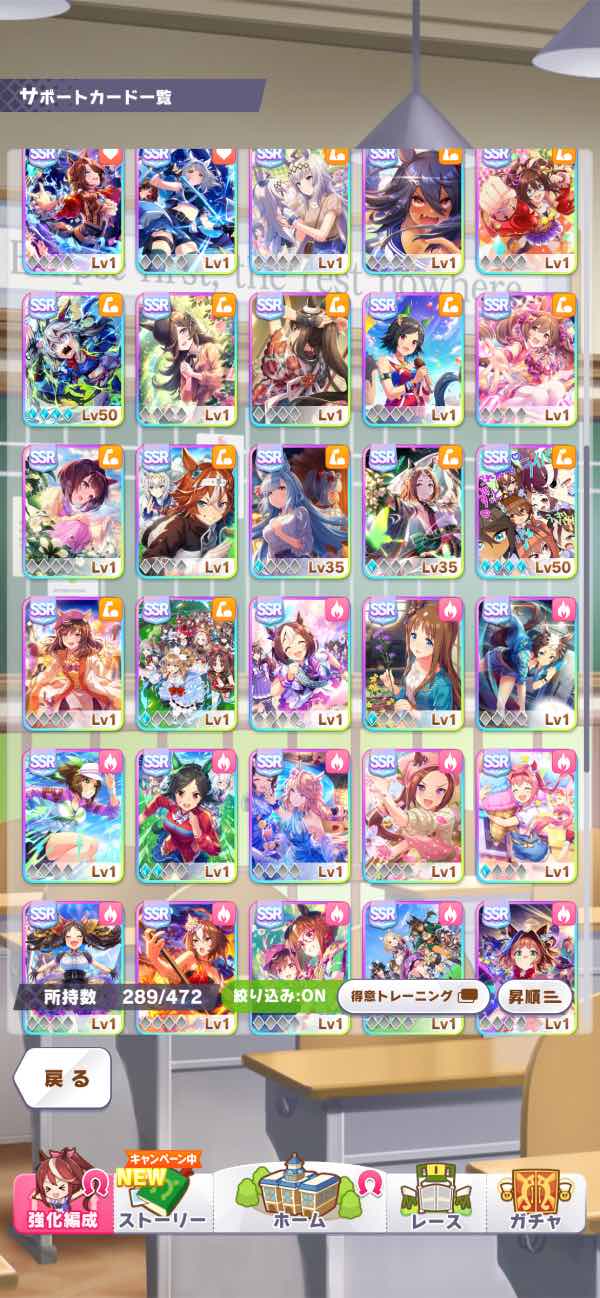Open the SSR card with the orange-haired girl in a headband
Viewport: 600px width, 1298px height.
186,511
